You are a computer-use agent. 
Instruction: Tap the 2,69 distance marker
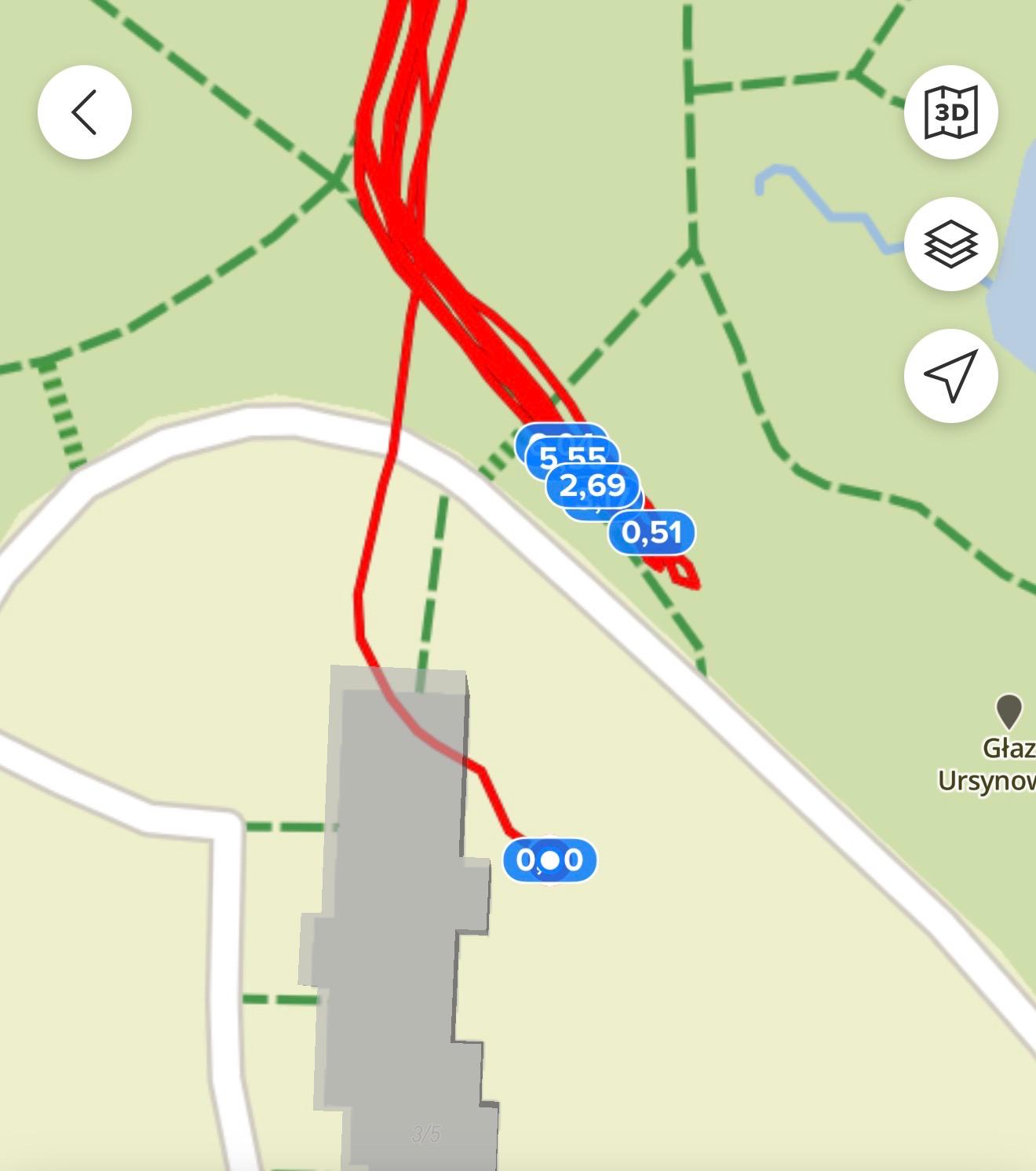(593, 485)
